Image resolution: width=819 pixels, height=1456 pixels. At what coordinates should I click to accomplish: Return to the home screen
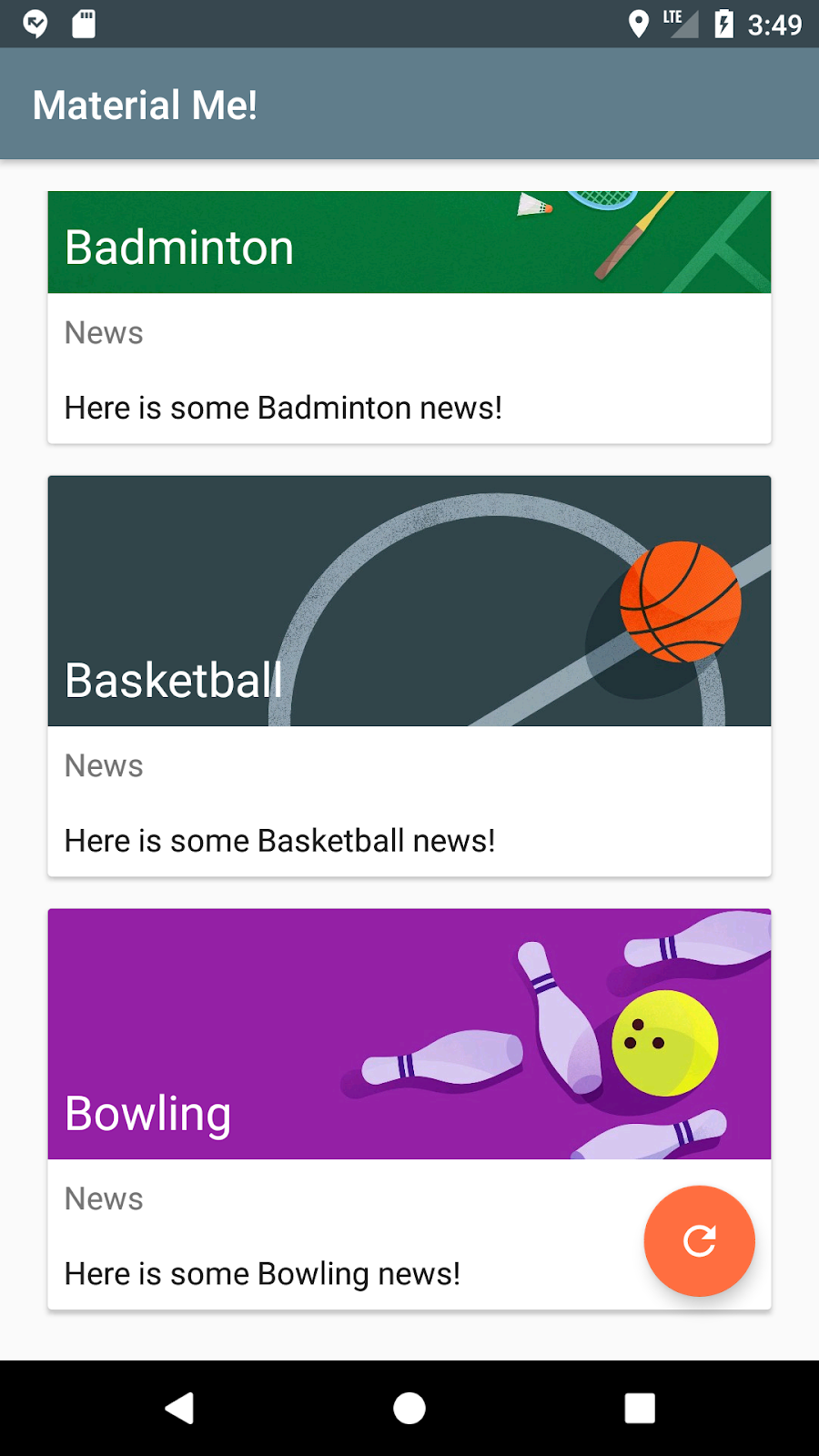pyautogui.click(x=409, y=1408)
